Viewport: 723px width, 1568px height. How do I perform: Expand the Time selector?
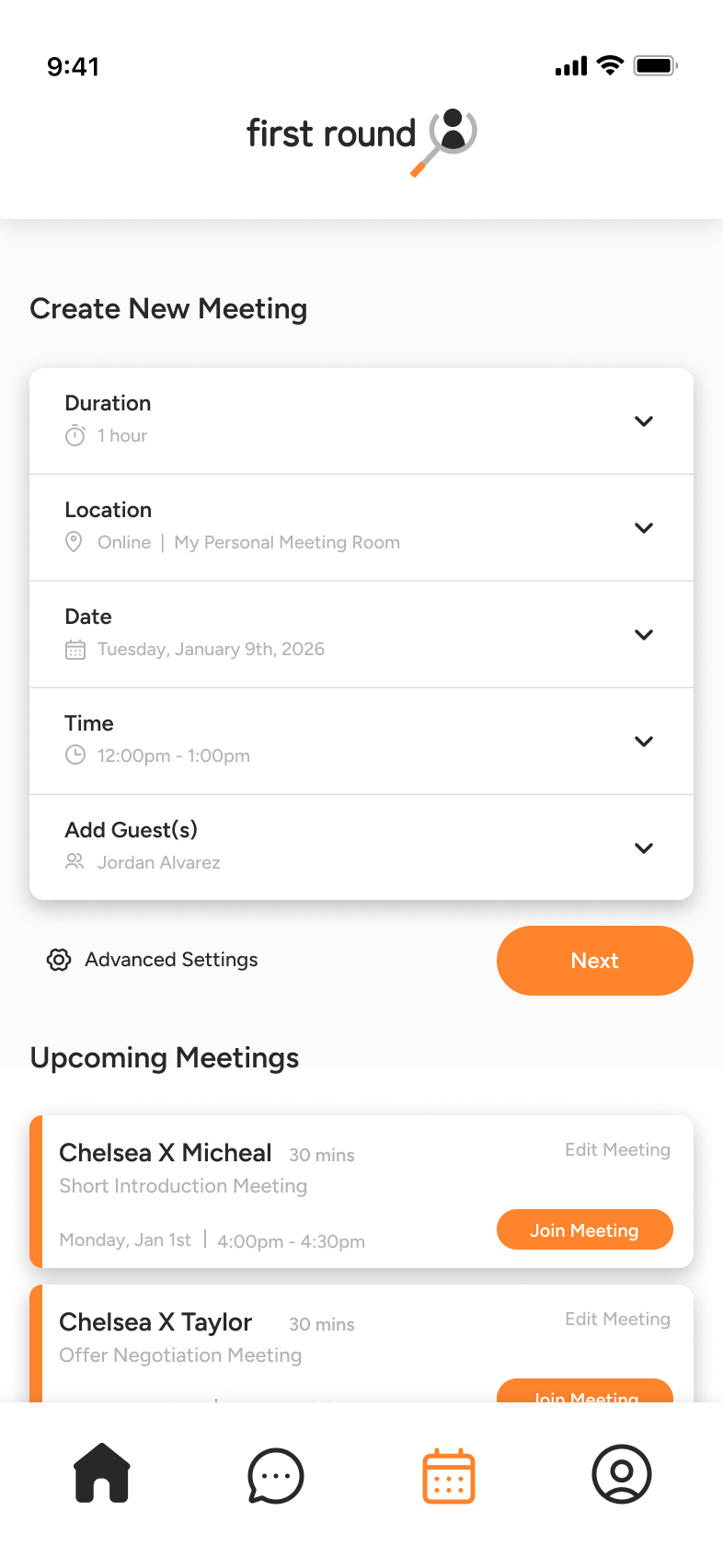(643, 742)
